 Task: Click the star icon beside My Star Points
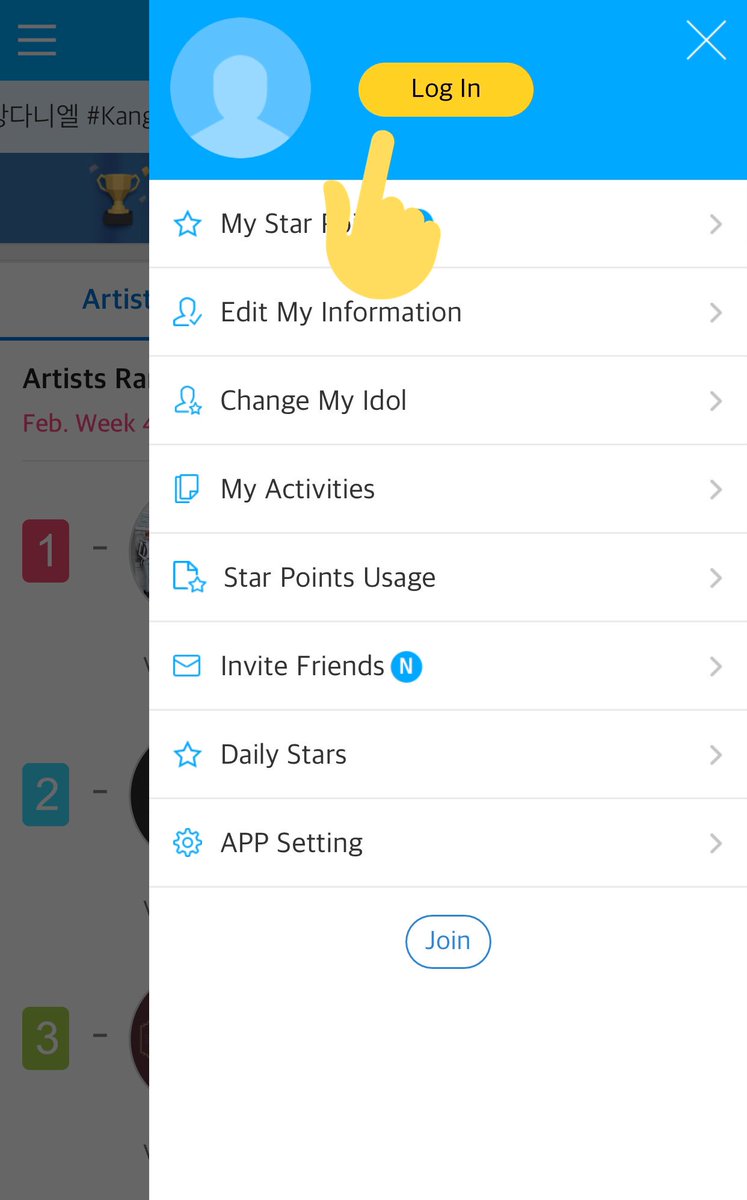[188, 224]
